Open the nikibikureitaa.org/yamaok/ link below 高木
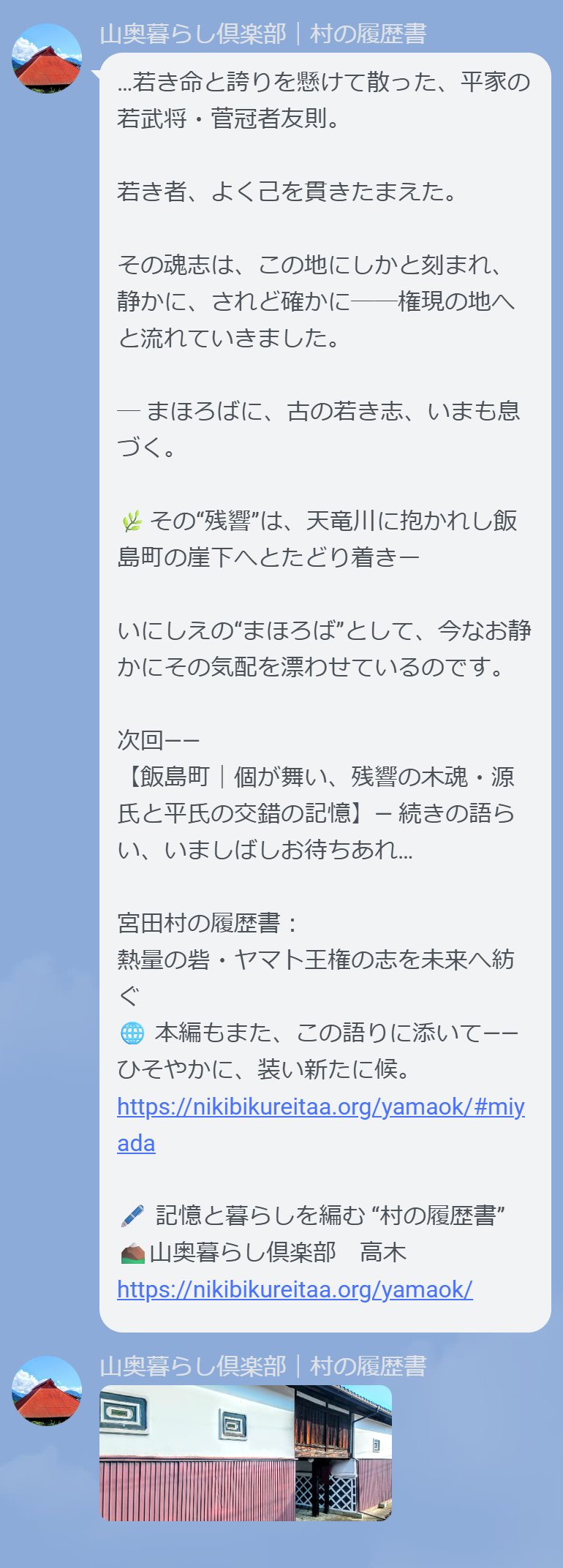This screenshot has width=563, height=1568. (x=295, y=1289)
